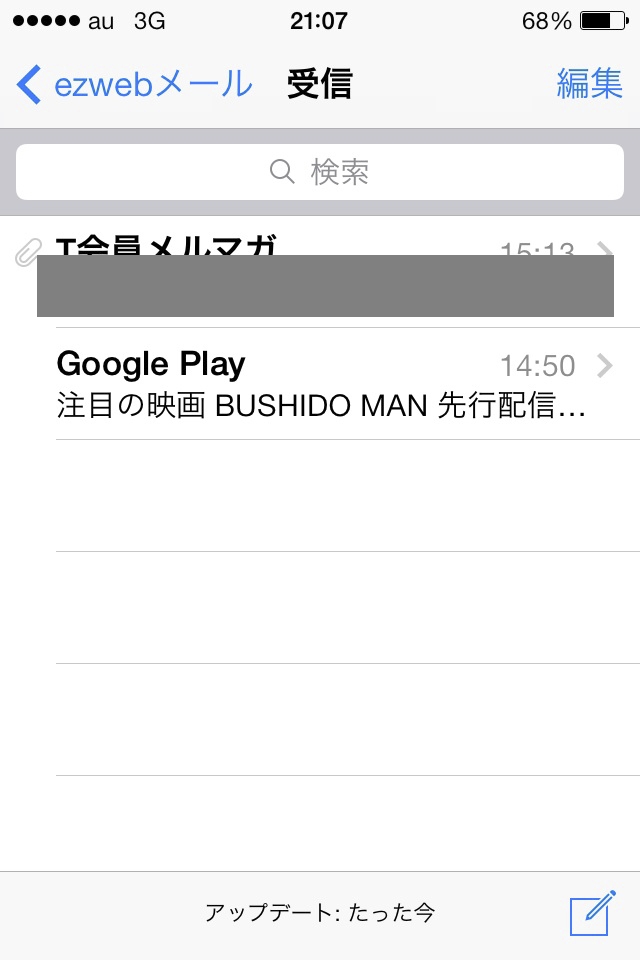Go back to ezwebメール mailboxes

click(134, 85)
